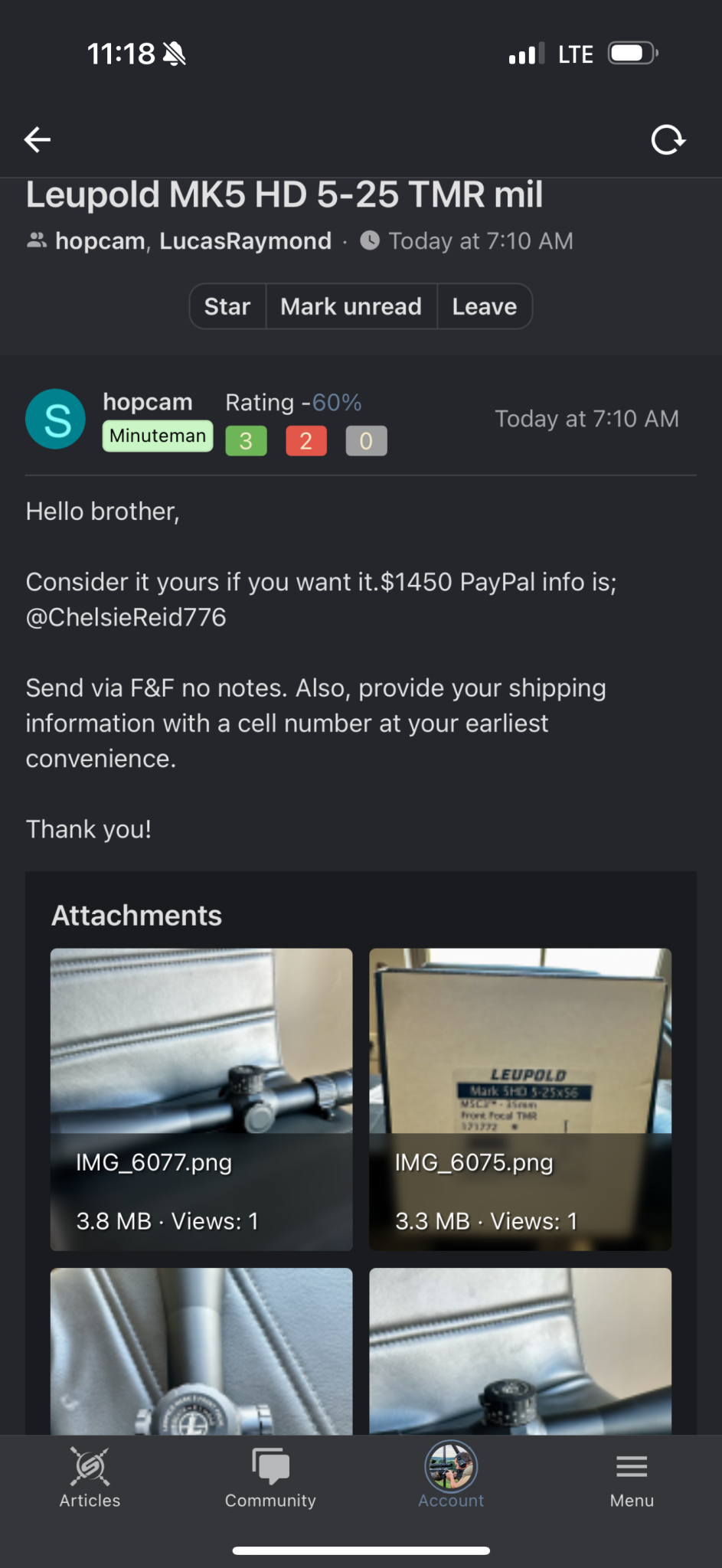The image size is (722, 1568).
Task: View hopcam's 2 negative ratings
Action: coord(306,441)
